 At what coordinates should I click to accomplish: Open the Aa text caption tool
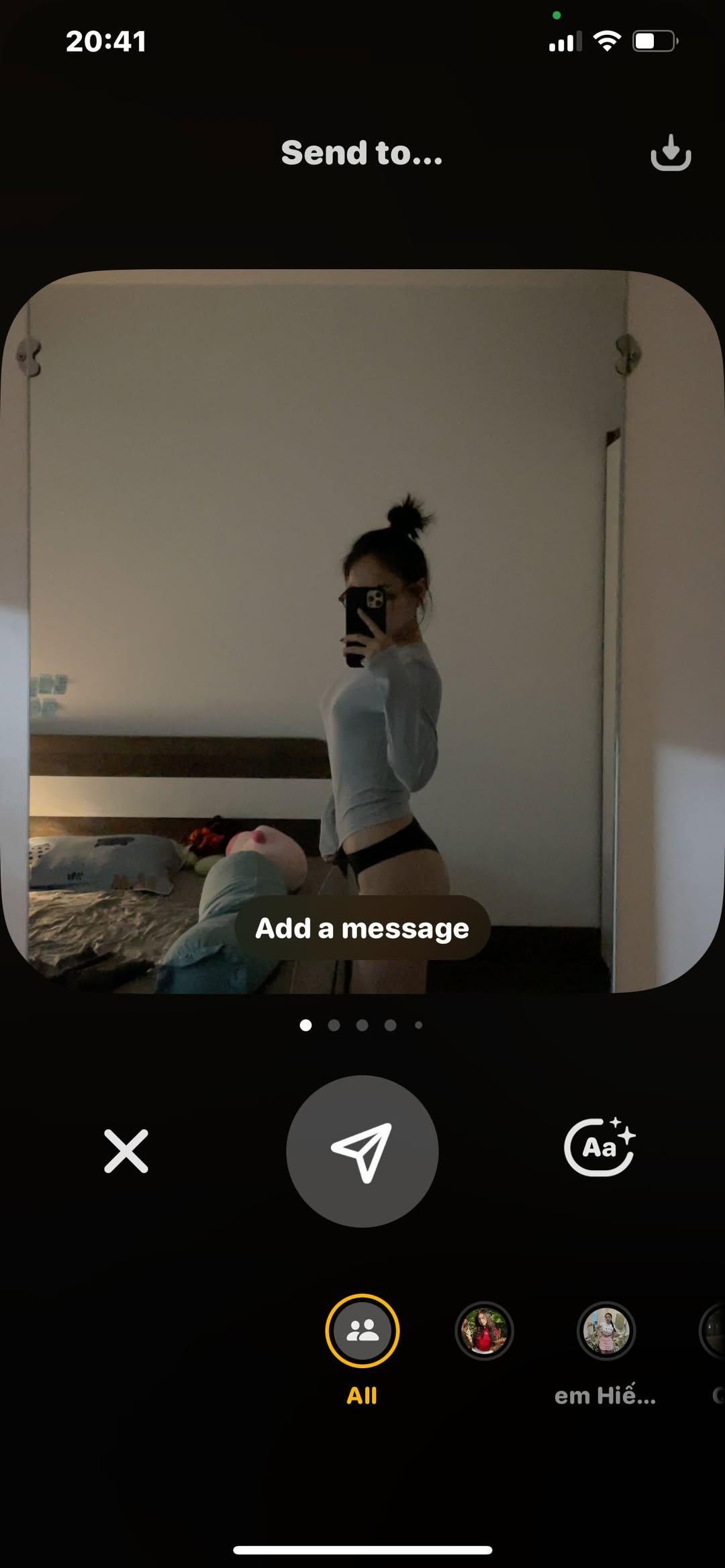tap(599, 1147)
